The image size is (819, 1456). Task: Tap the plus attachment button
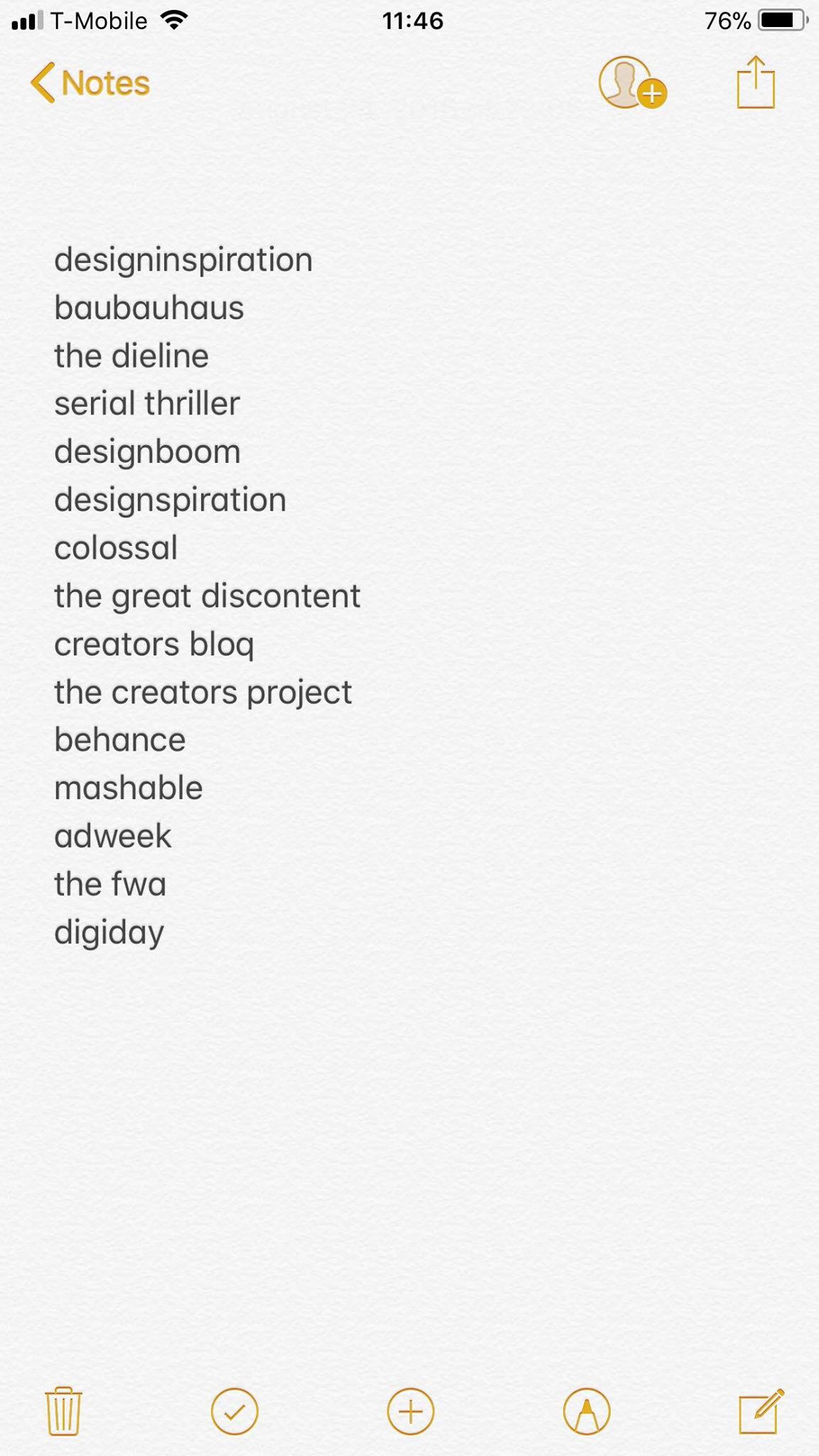click(x=410, y=1411)
